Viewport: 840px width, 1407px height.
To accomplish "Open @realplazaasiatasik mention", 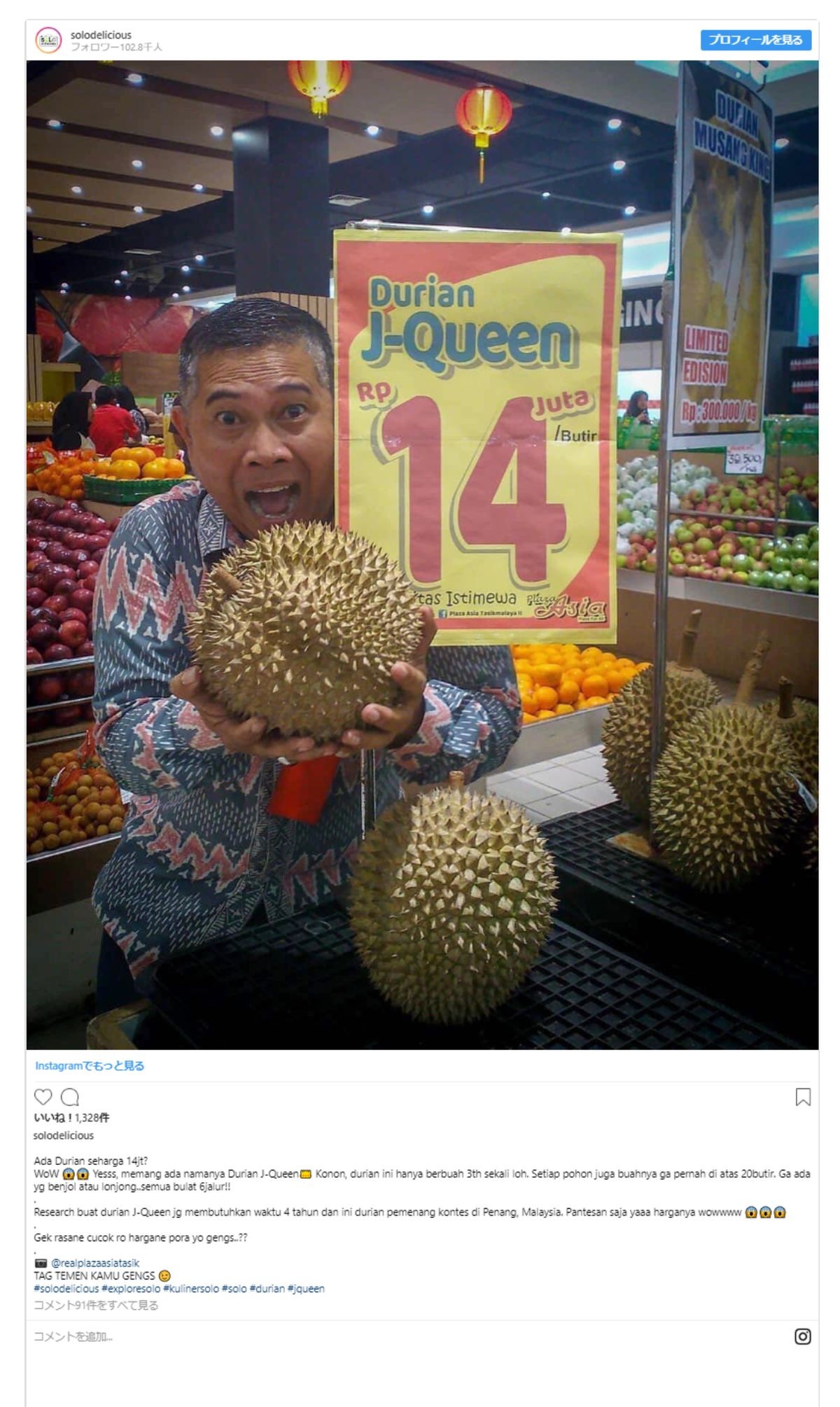I will pos(94,1263).
